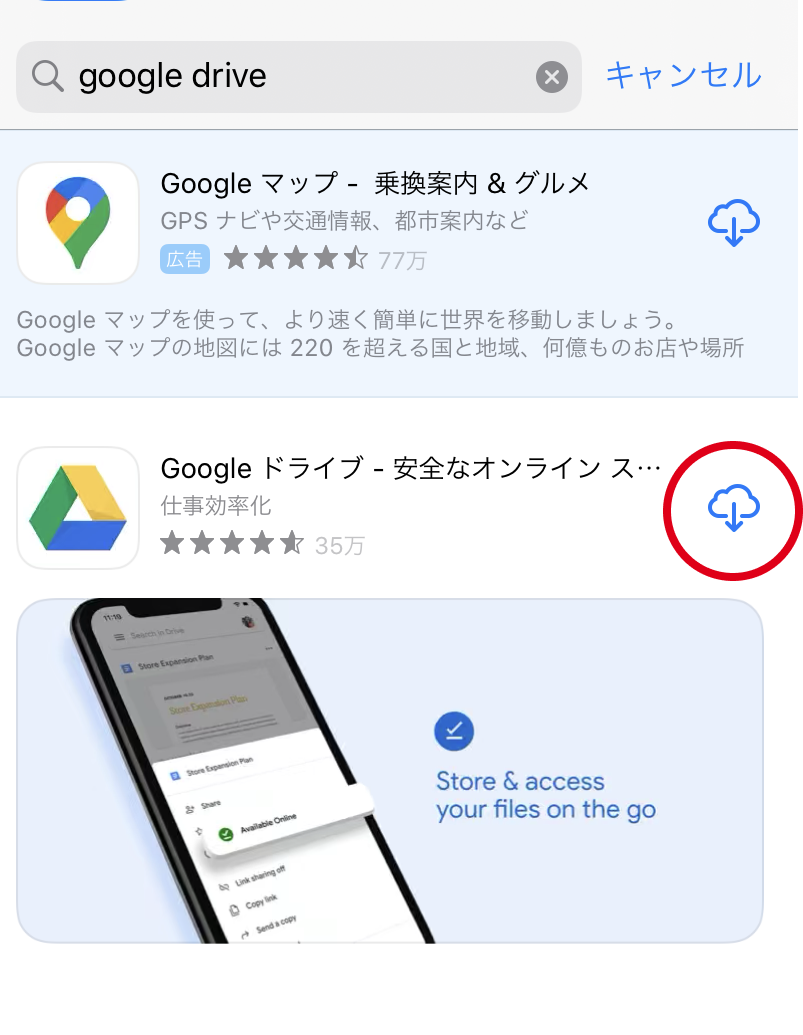The width and height of the screenshot is (803, 1035).
Task: Tap the google drive search field
Action: coord(290,77)
